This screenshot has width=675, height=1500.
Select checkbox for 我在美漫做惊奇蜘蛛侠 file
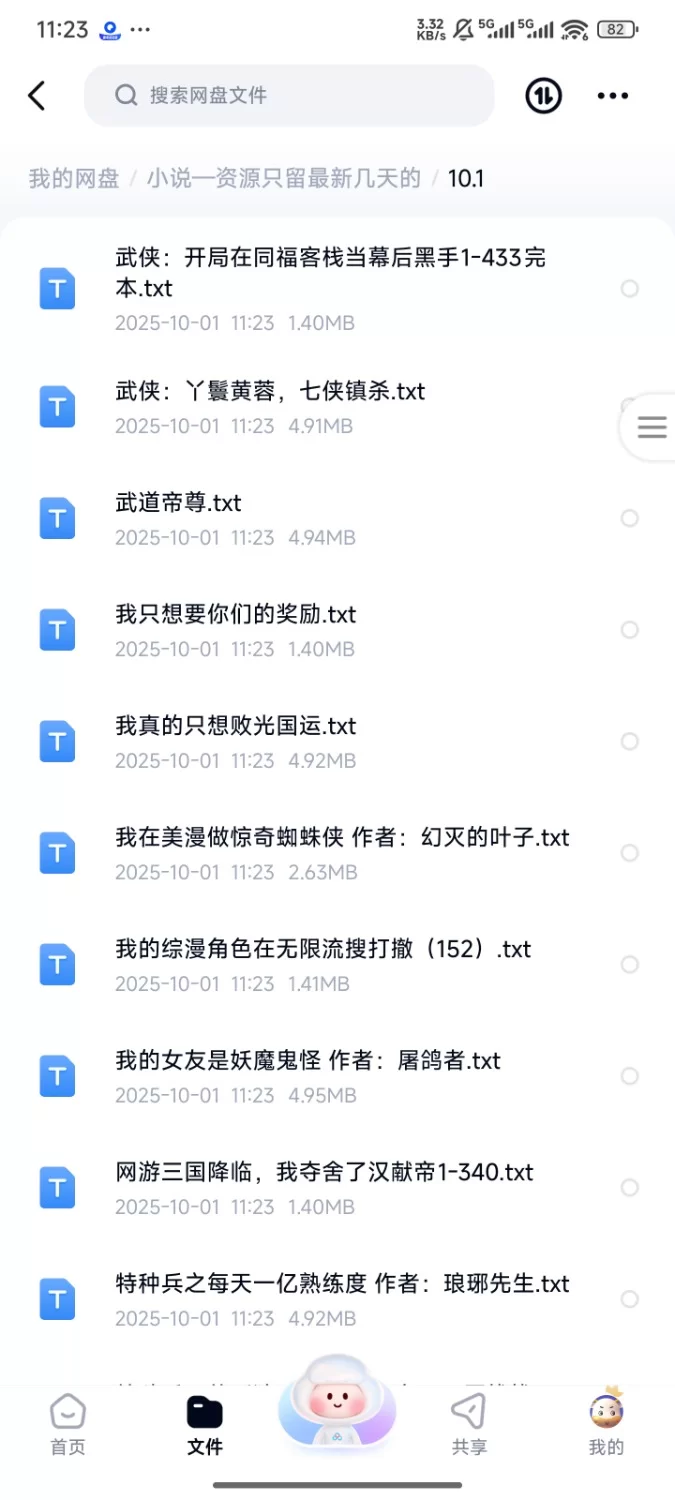629,853
